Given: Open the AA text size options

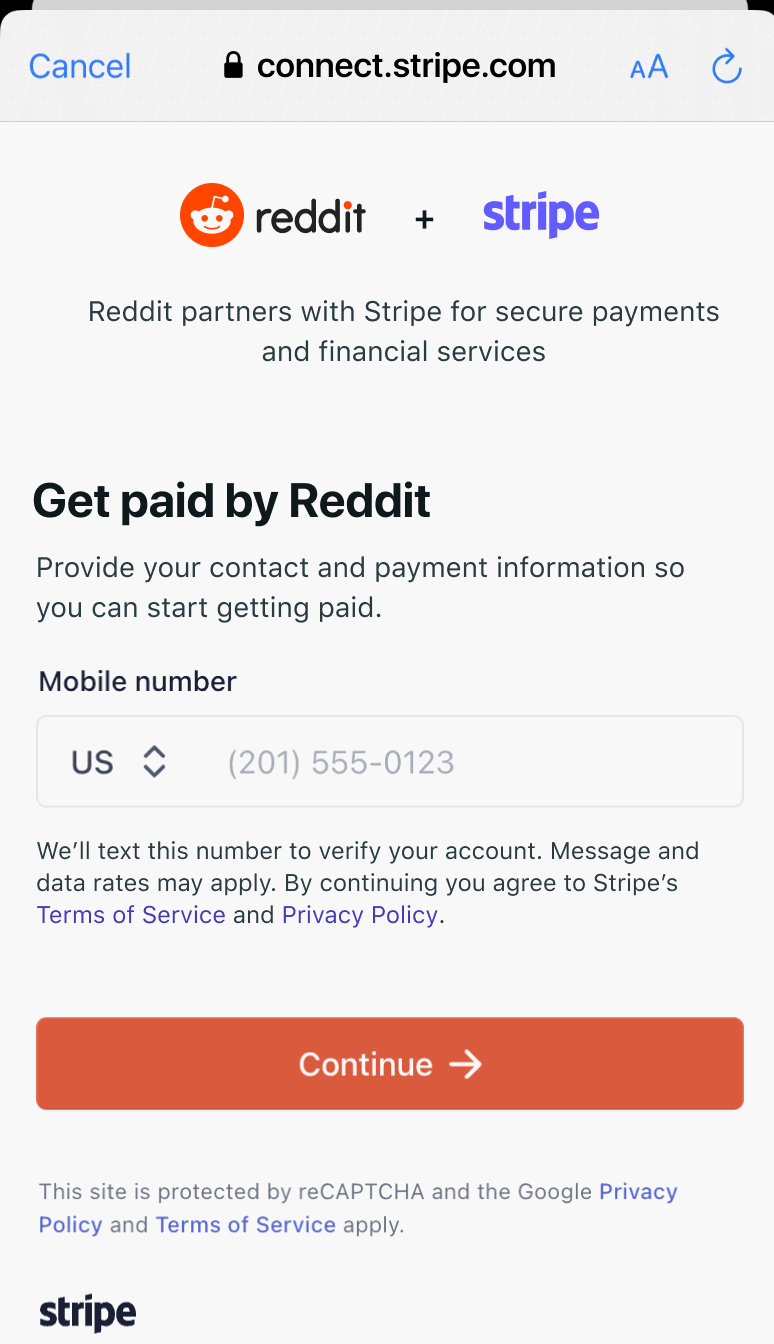Looking at the screenshot, I should pos(649,67).
